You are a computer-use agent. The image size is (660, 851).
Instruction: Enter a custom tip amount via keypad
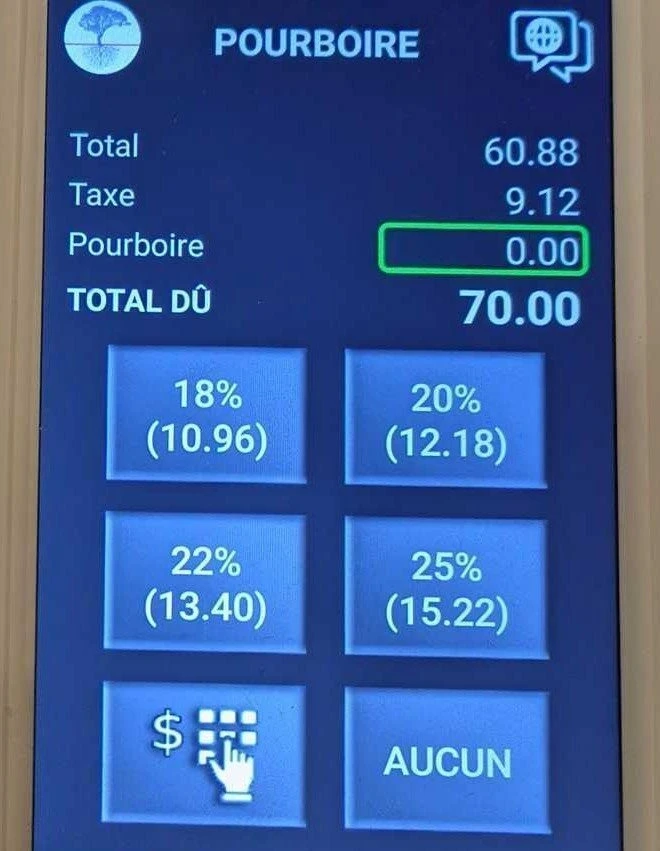point(204,752)
